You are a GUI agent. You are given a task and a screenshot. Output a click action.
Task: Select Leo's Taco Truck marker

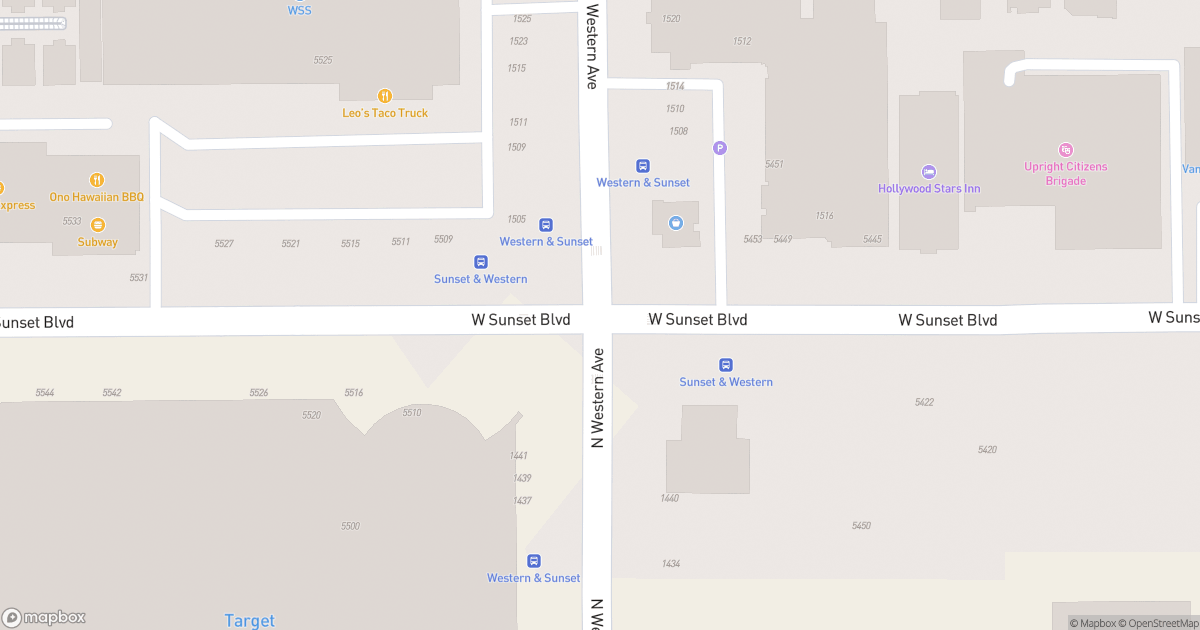pos(385,96)
